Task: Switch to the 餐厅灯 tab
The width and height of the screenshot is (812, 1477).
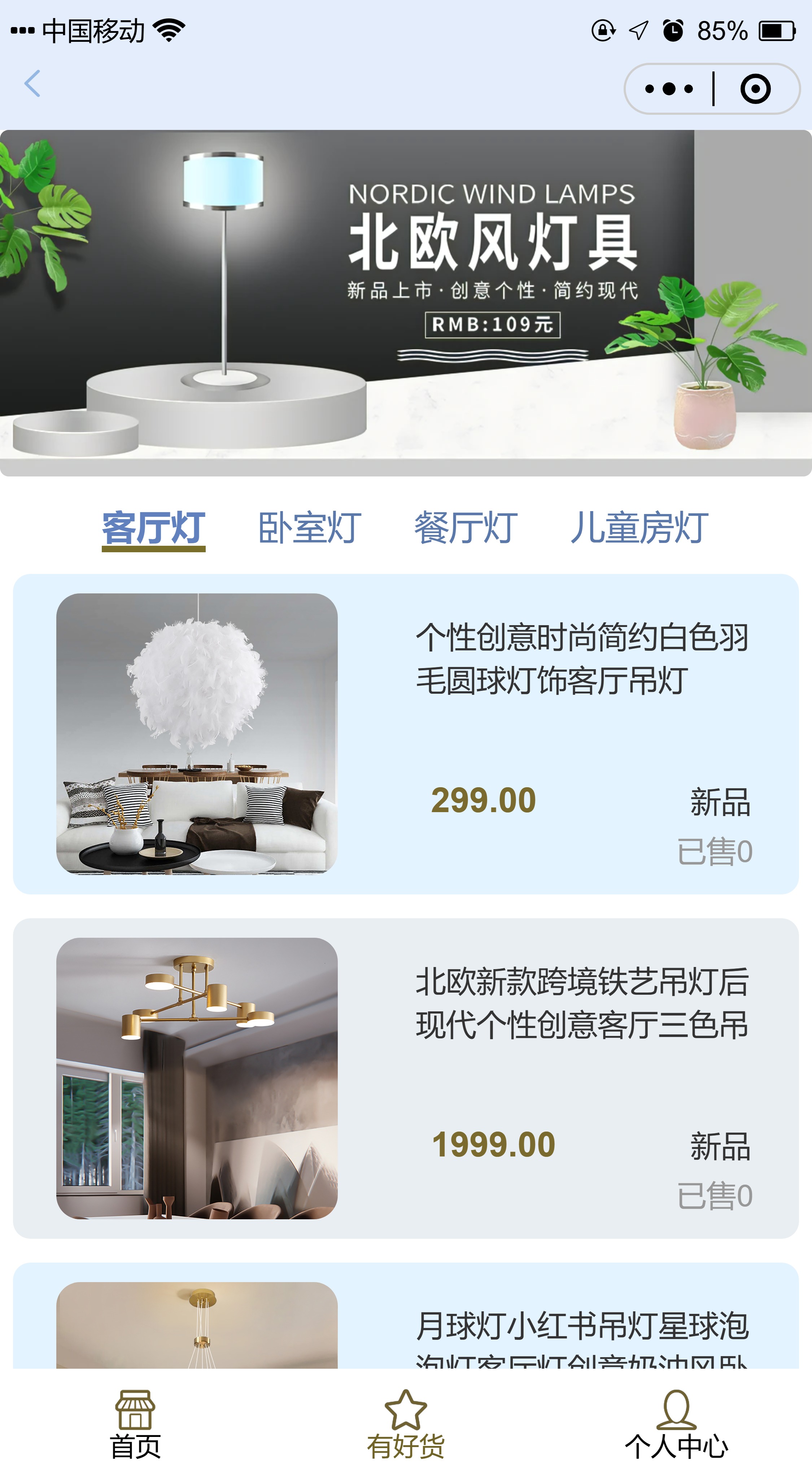Action: click(x=466, y=527)
